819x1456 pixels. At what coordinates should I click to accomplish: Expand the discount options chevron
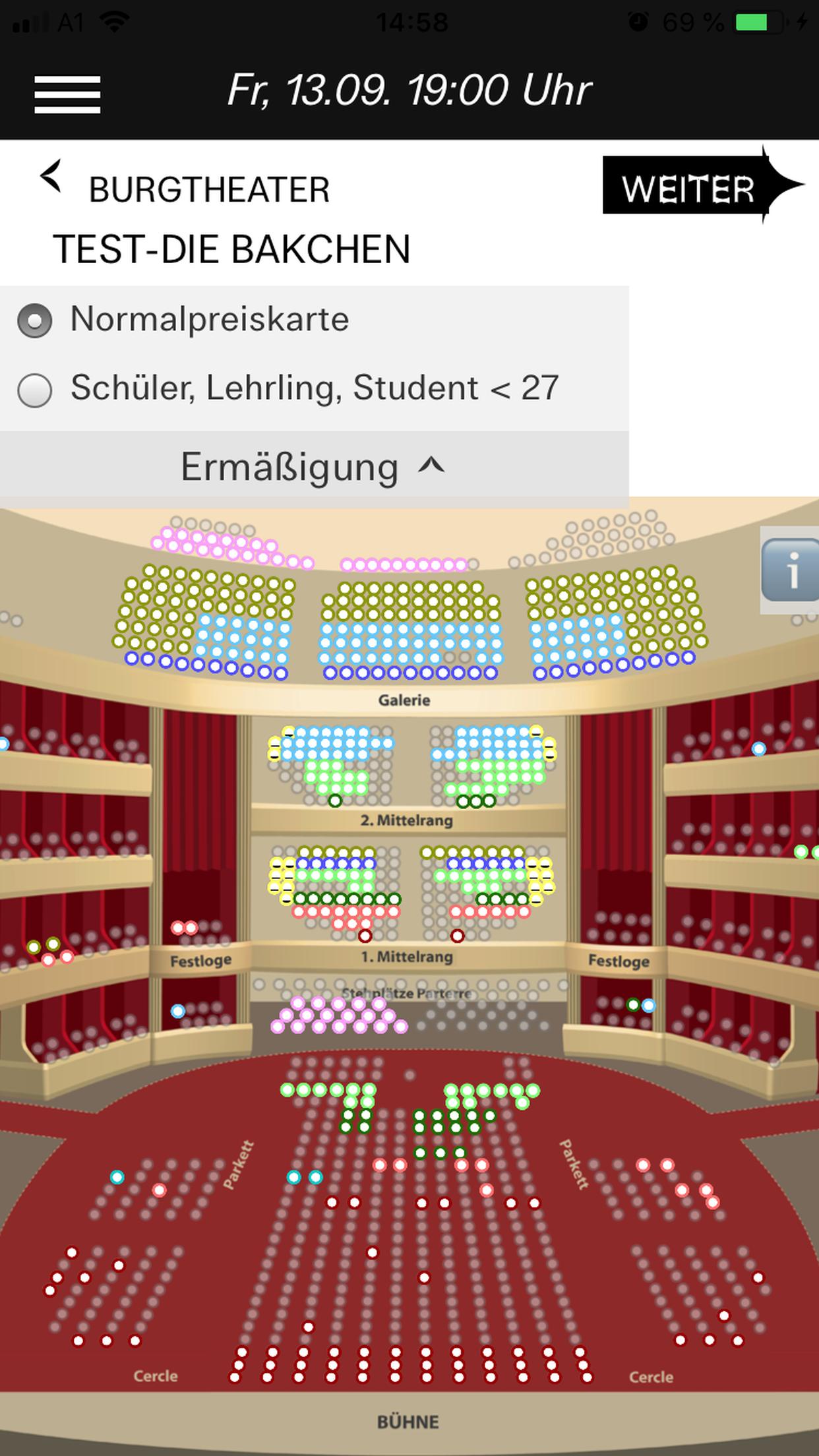[x=432, y=466]
